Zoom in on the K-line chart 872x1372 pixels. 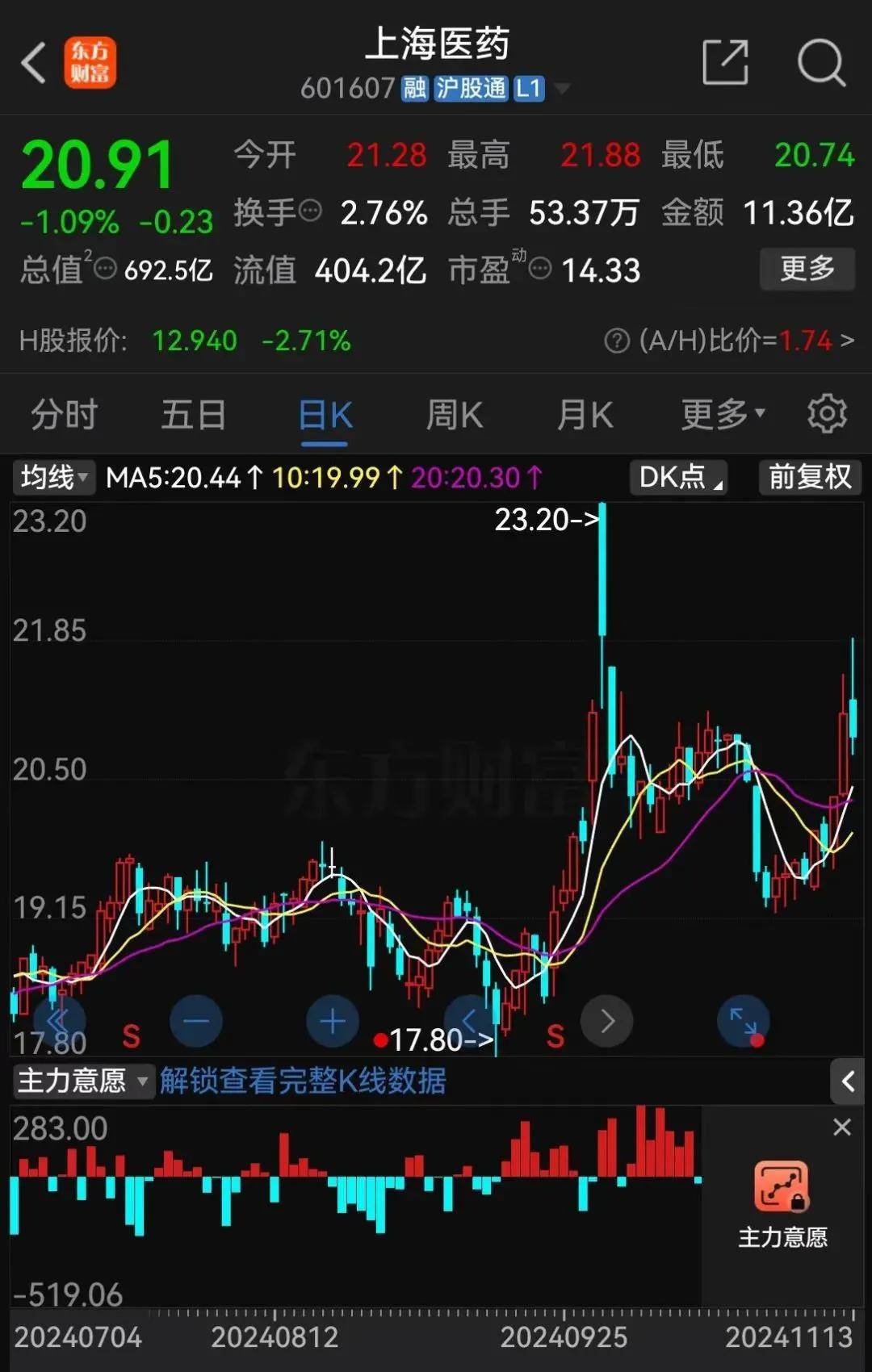[331, 1020]
